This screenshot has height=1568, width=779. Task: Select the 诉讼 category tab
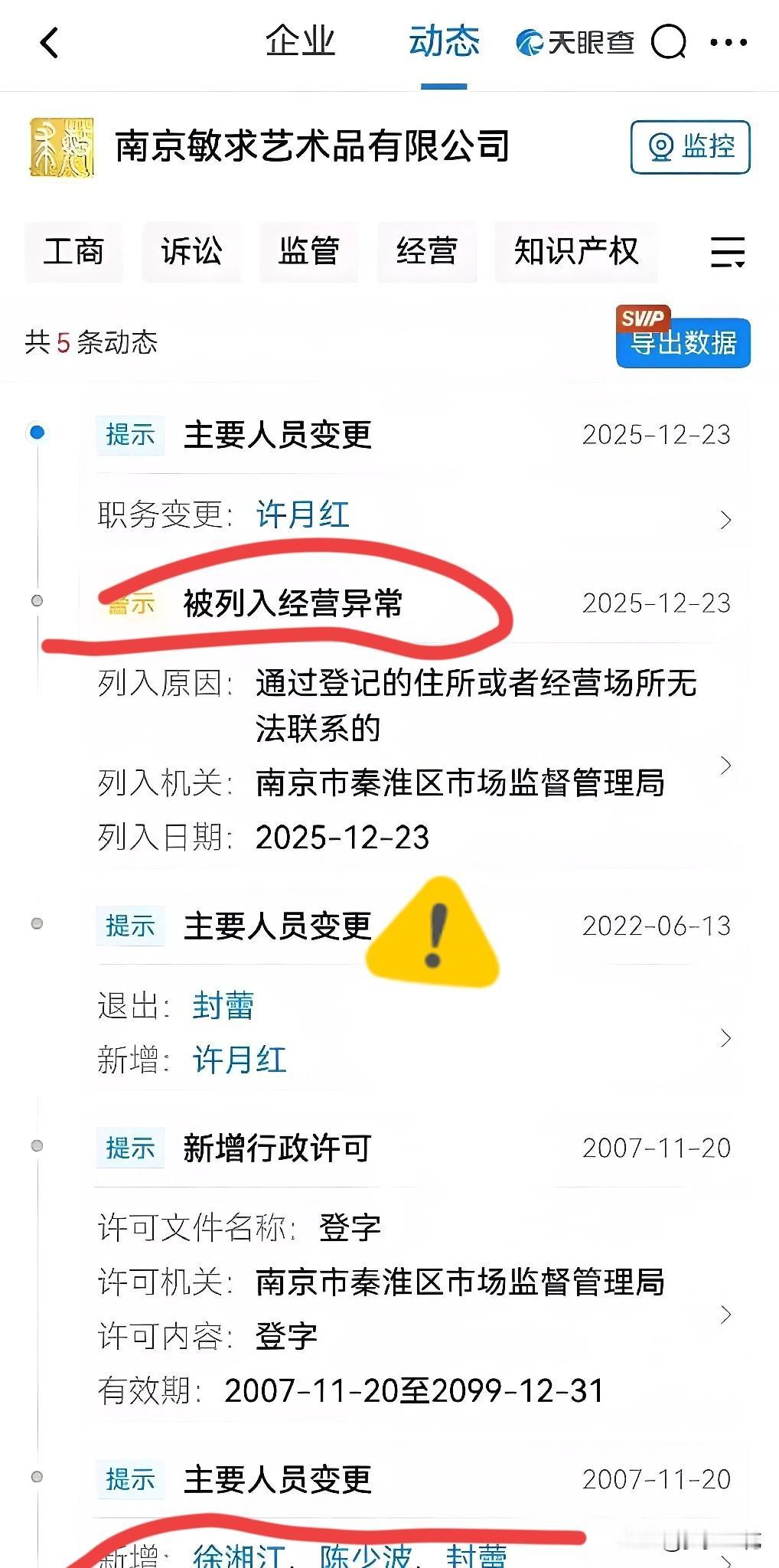pyautogui.click(x=191, y=252)
